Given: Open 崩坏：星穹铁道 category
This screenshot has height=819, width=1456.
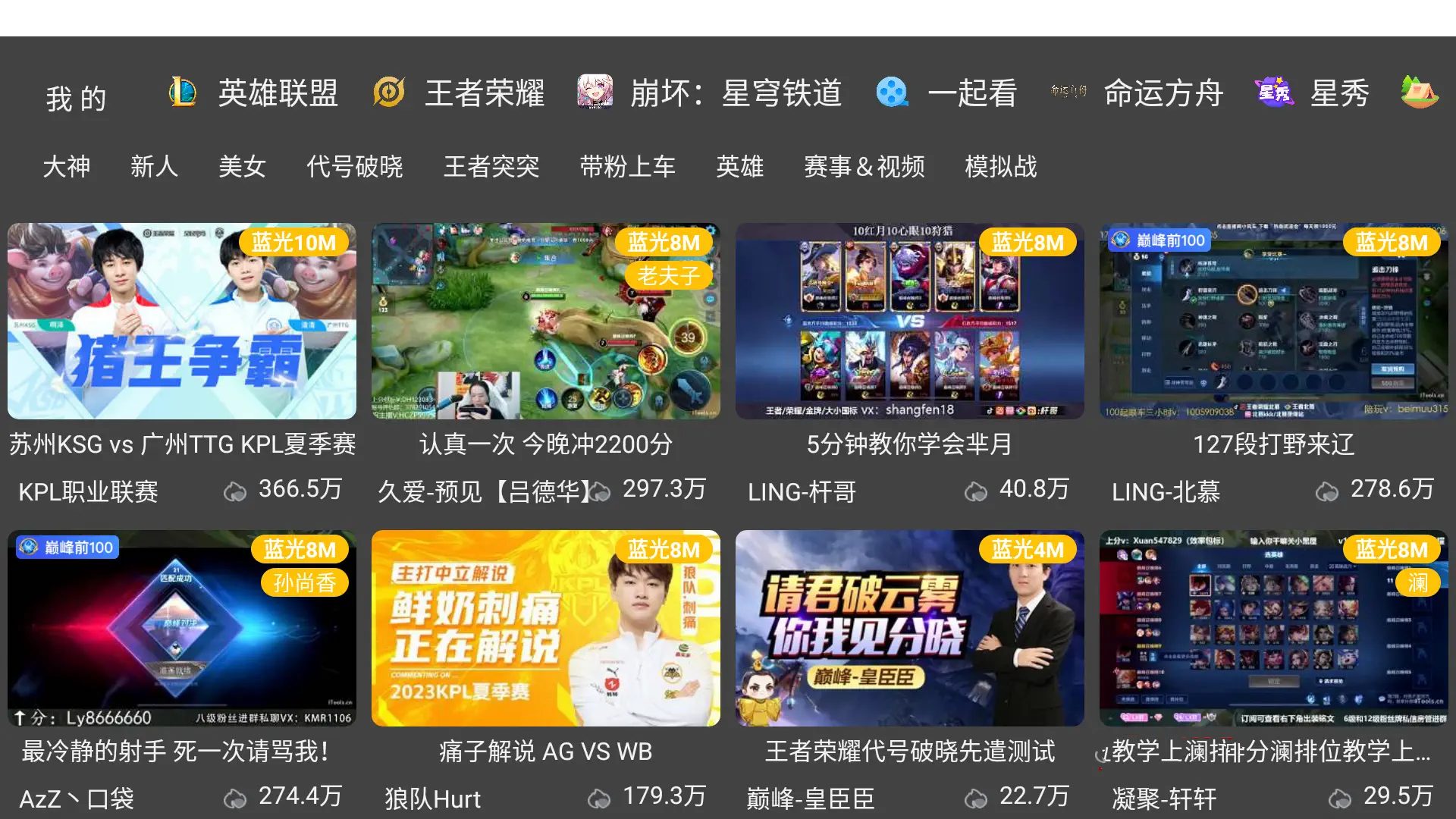Looking at the screenshot, I should [x=710, y=93].
